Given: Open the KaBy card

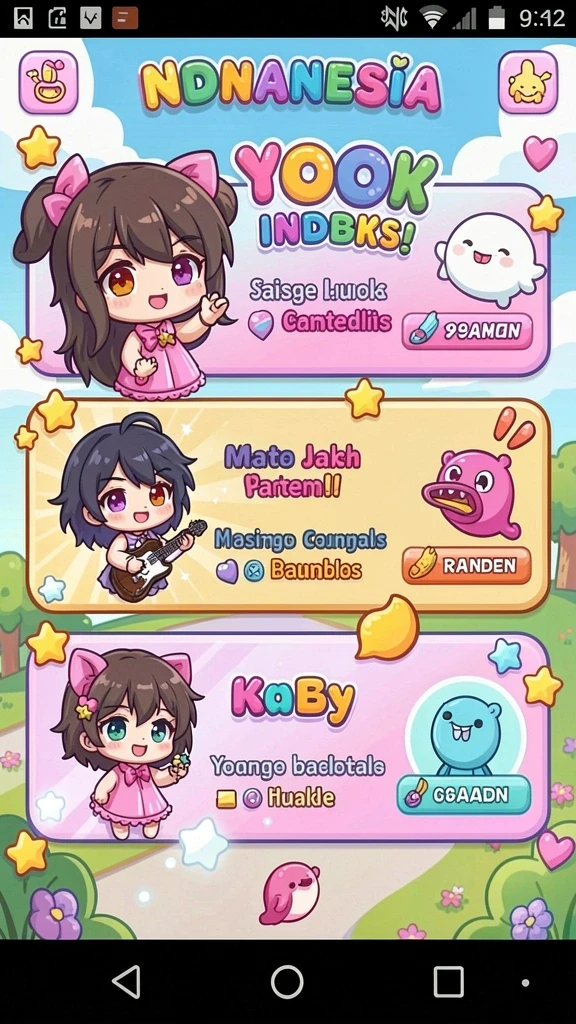Looking at the screenshot, I should click(x=288, y=737).
